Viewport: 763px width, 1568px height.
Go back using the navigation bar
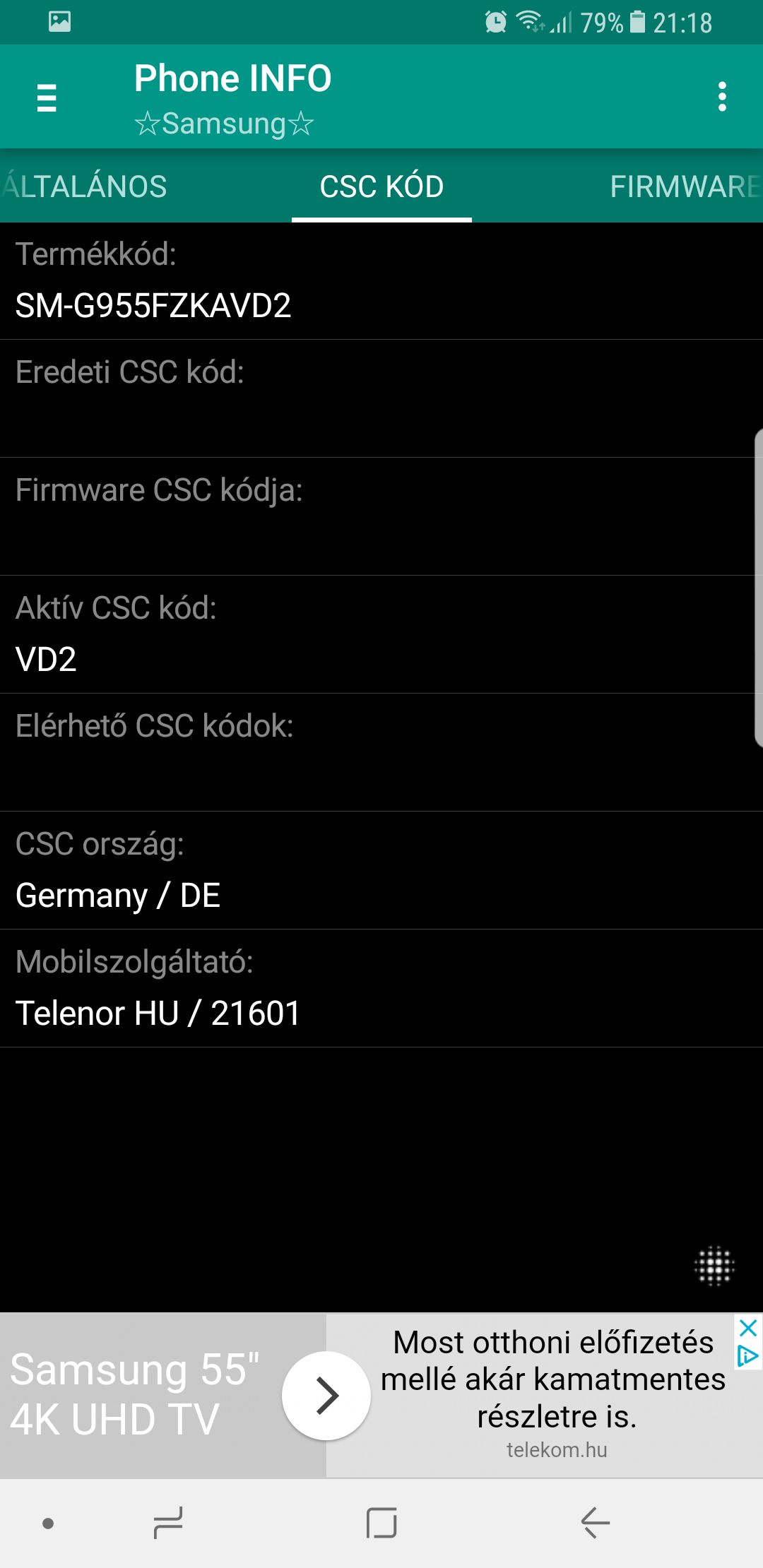pos(595,1523)
